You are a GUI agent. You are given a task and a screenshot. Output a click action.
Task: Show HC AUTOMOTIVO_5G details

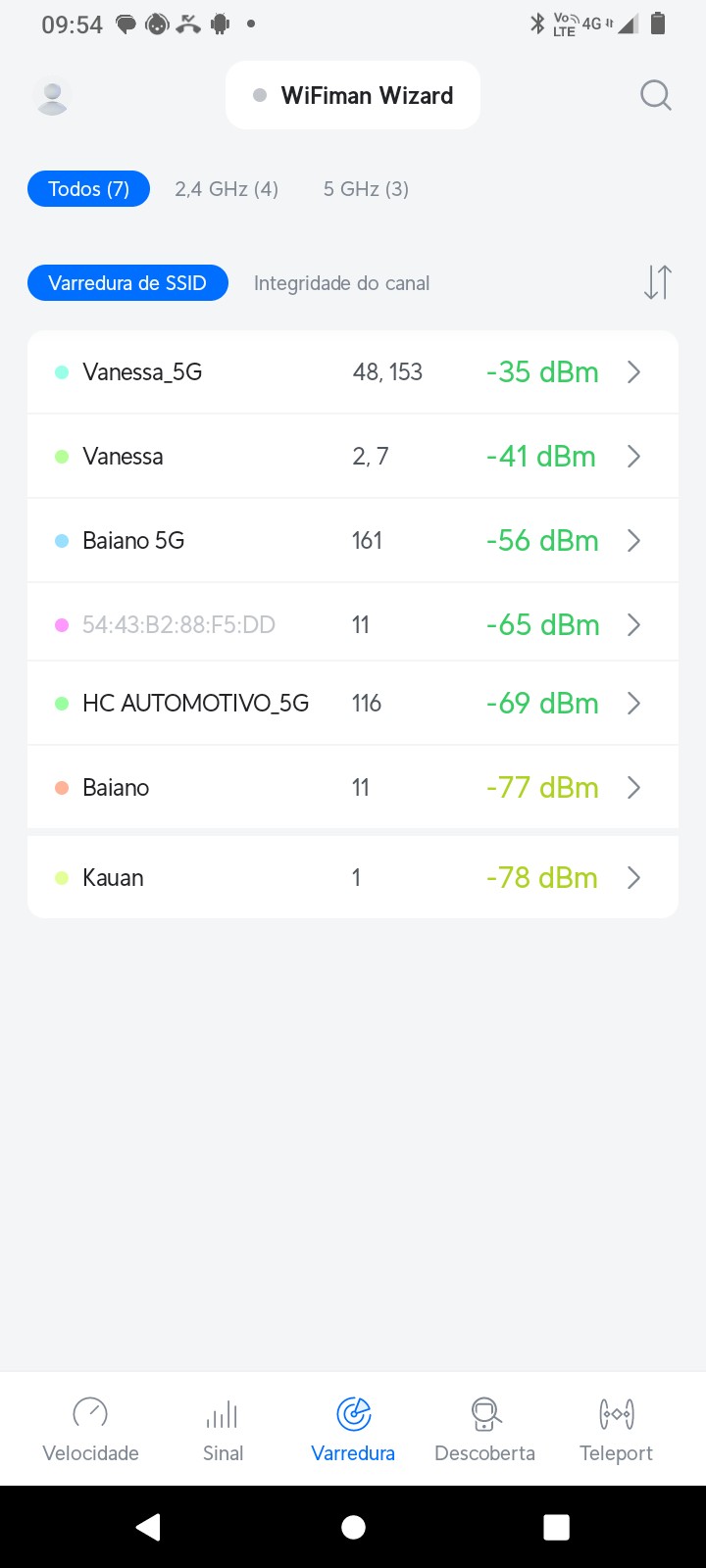pyautogui.click(x=353, y=704)
